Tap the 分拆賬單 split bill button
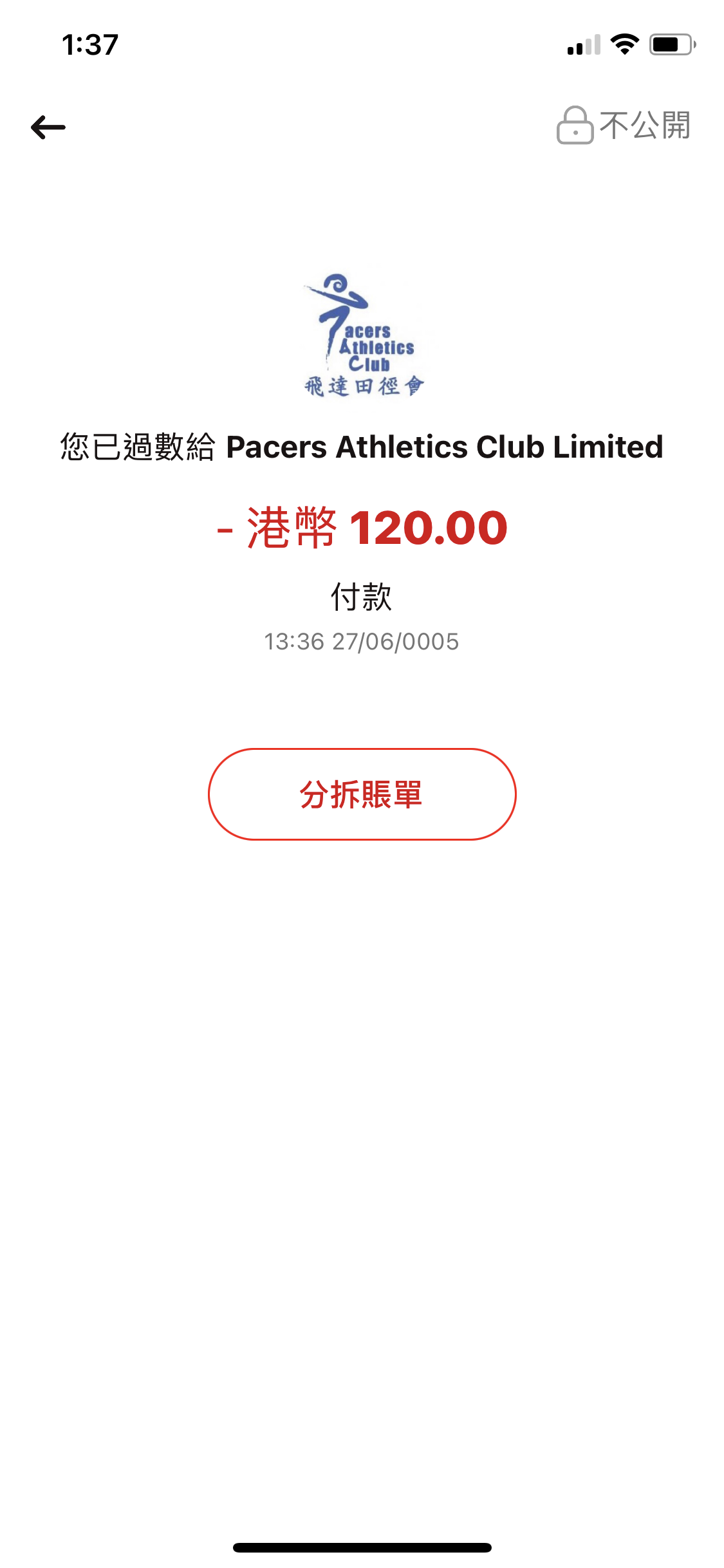The width and height of the screenshot is (724, 1568). pyautogui.click(x=362, y=794)
